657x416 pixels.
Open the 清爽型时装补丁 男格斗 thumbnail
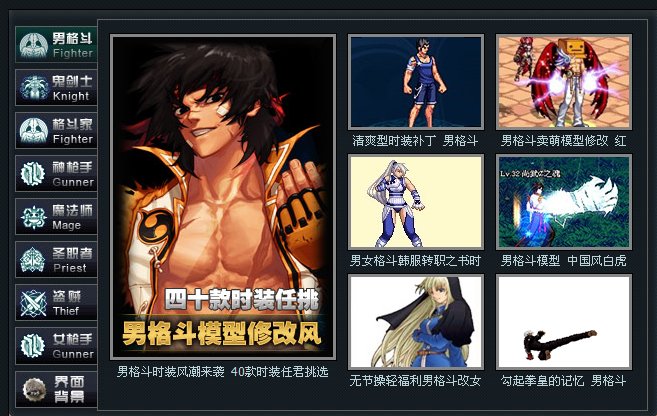coord(415,82)
